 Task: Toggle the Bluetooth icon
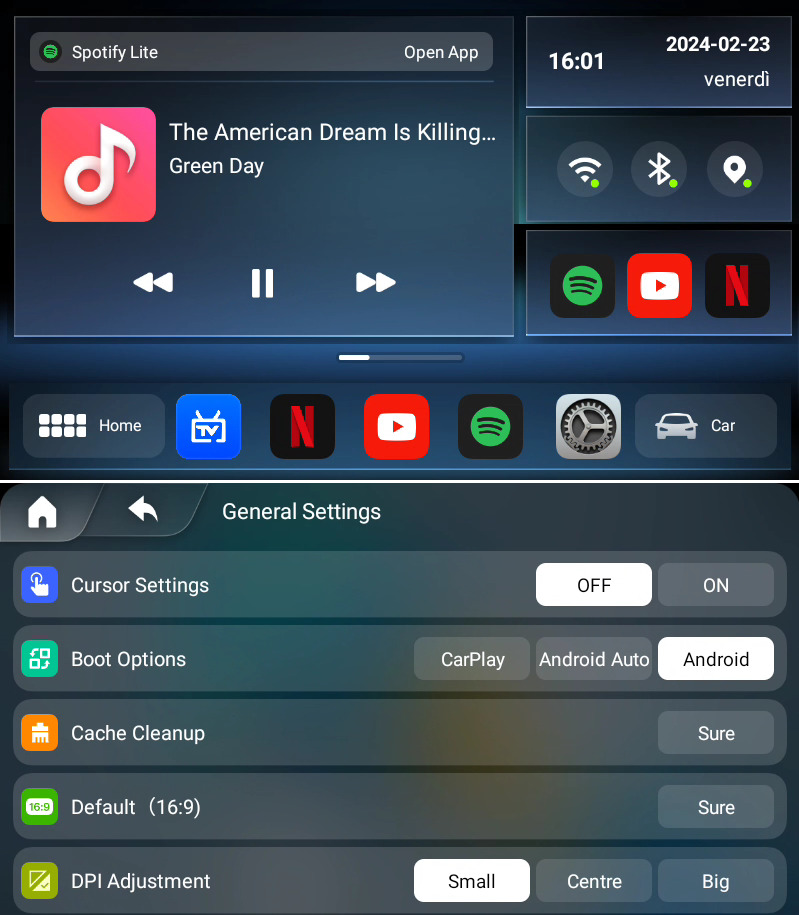pyautogui.click(x=659, y=169)
